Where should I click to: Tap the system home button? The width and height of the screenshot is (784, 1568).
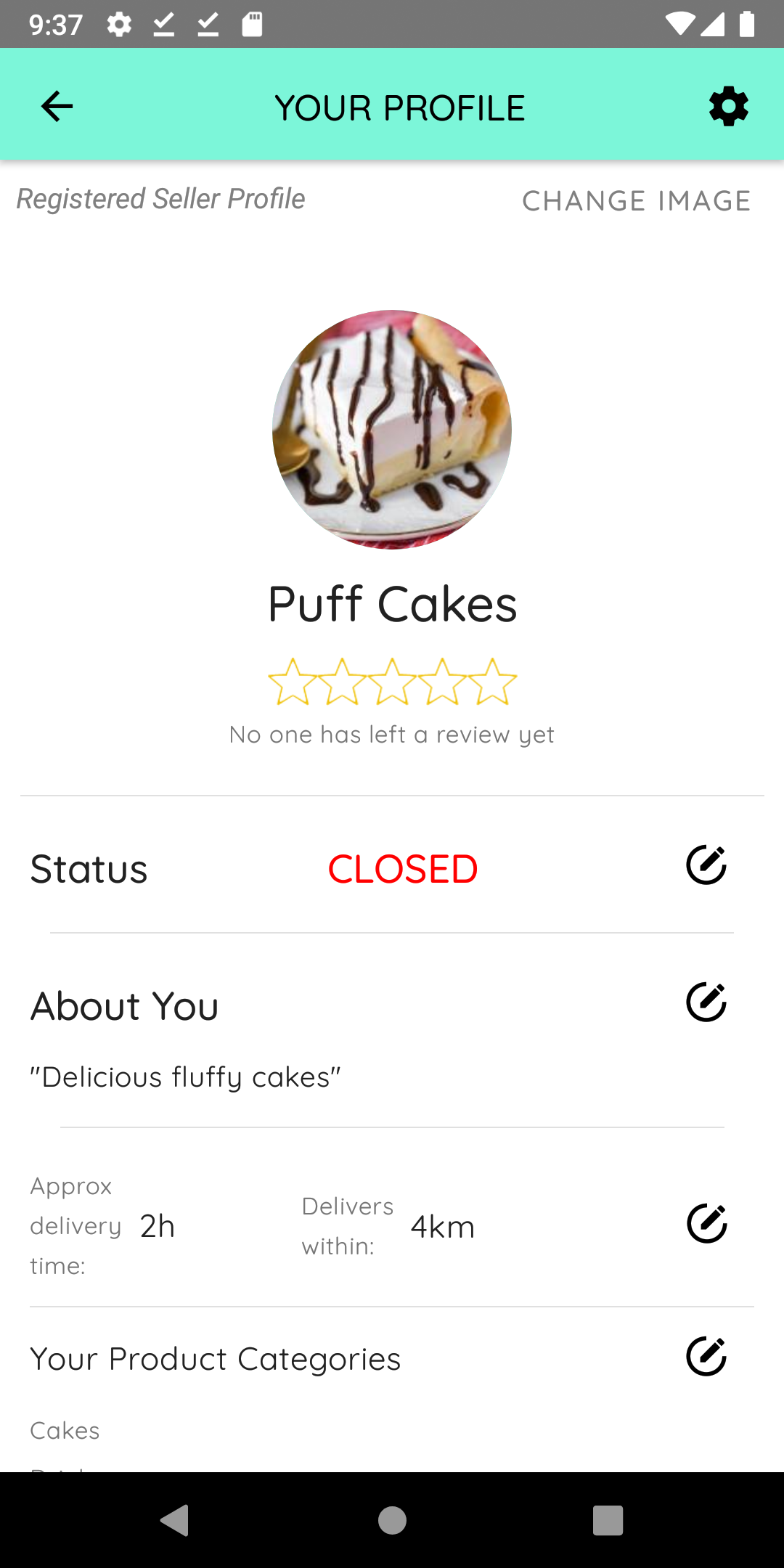392,1520
